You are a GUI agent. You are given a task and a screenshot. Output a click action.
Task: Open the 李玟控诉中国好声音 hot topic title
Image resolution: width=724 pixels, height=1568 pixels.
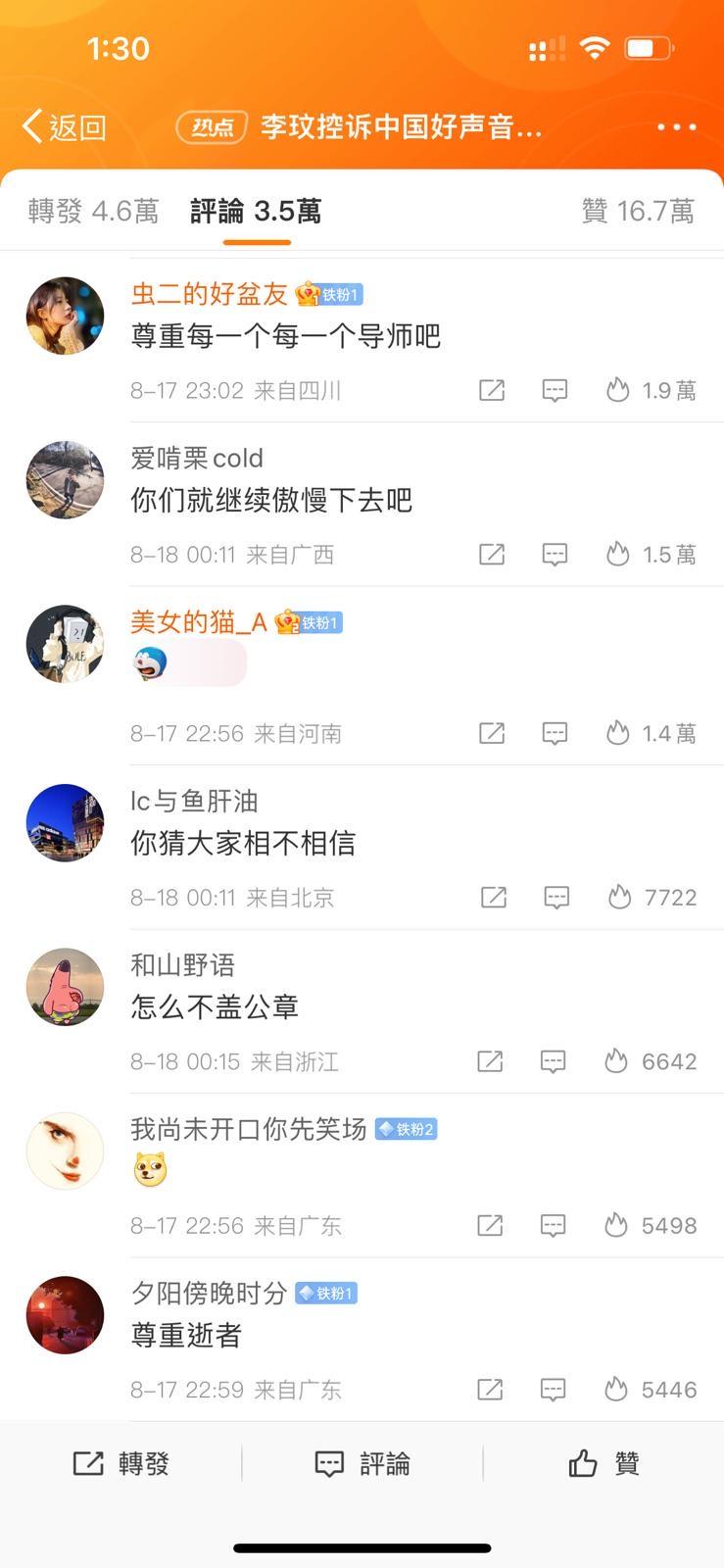click(x=400, y=127)
